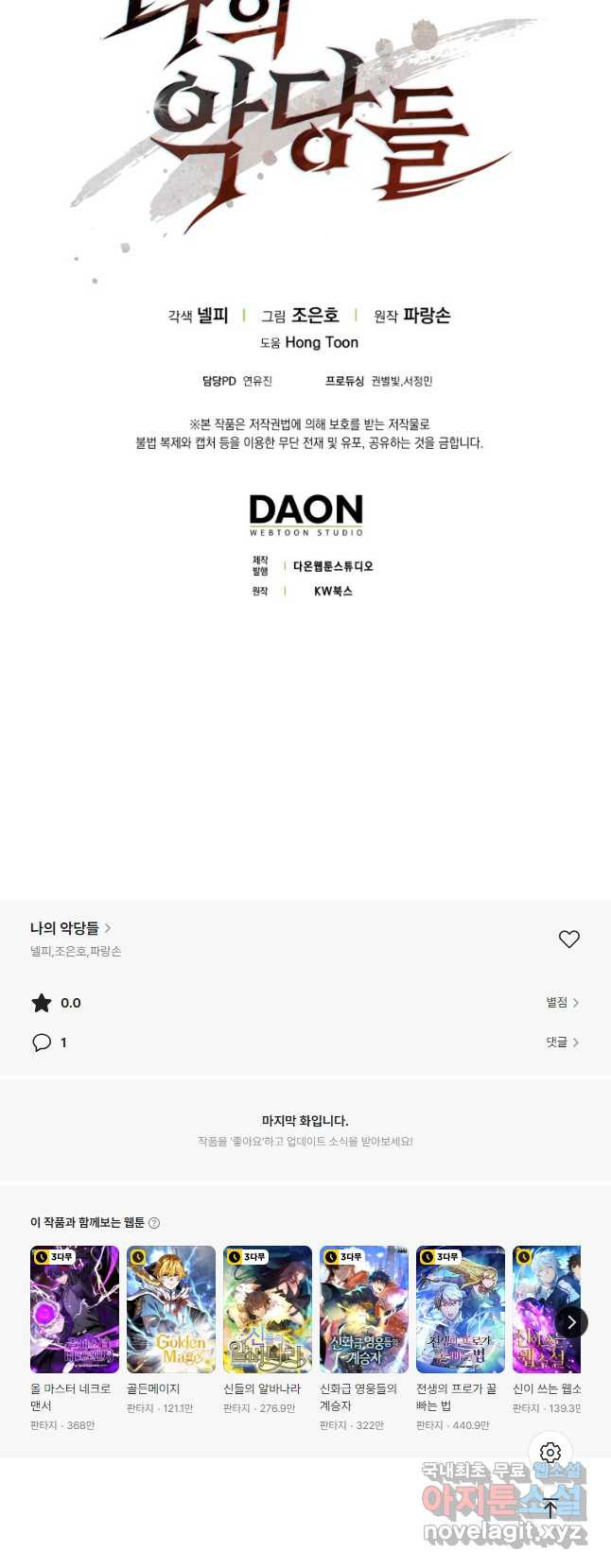This screenshot has width=611, height=1568.
Task: Like the webtoon with the heart icon
Action: [x=568, y=939]
